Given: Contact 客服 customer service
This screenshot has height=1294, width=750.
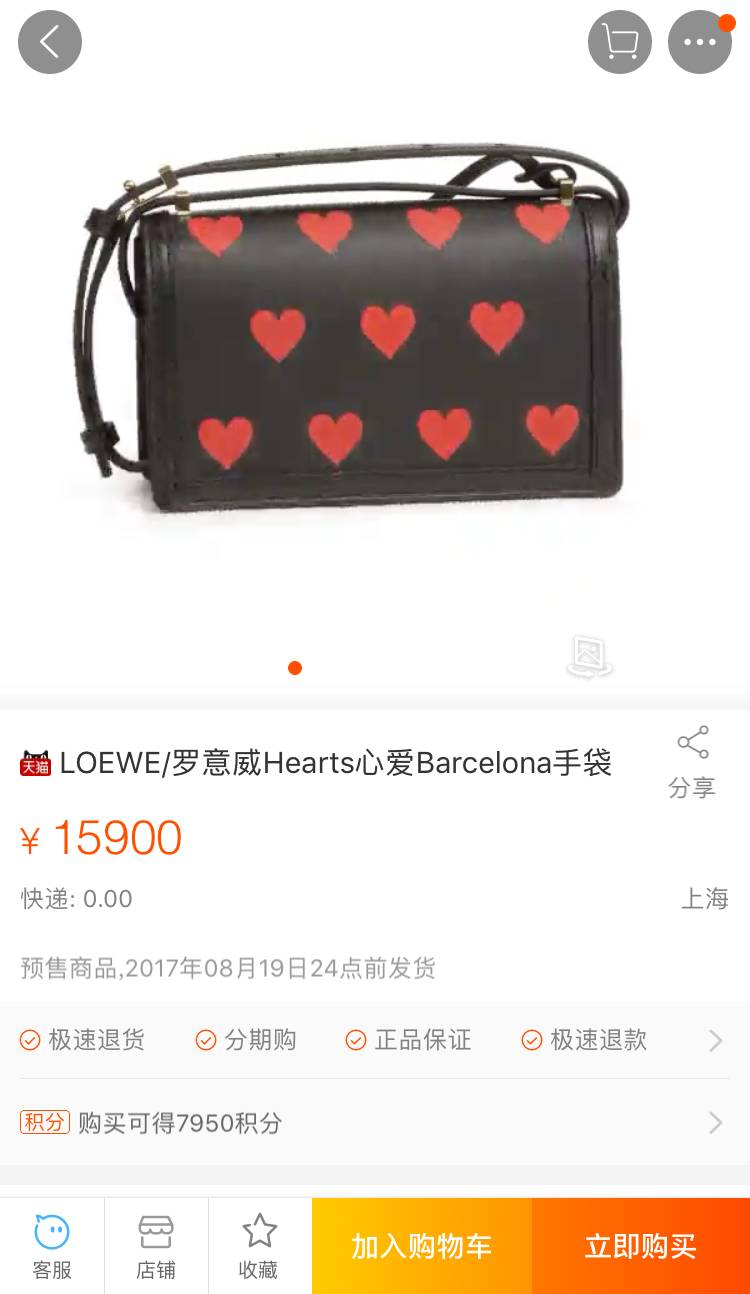Looking at the screenshot, I should pyautogui.click(x=51, y=1245).
